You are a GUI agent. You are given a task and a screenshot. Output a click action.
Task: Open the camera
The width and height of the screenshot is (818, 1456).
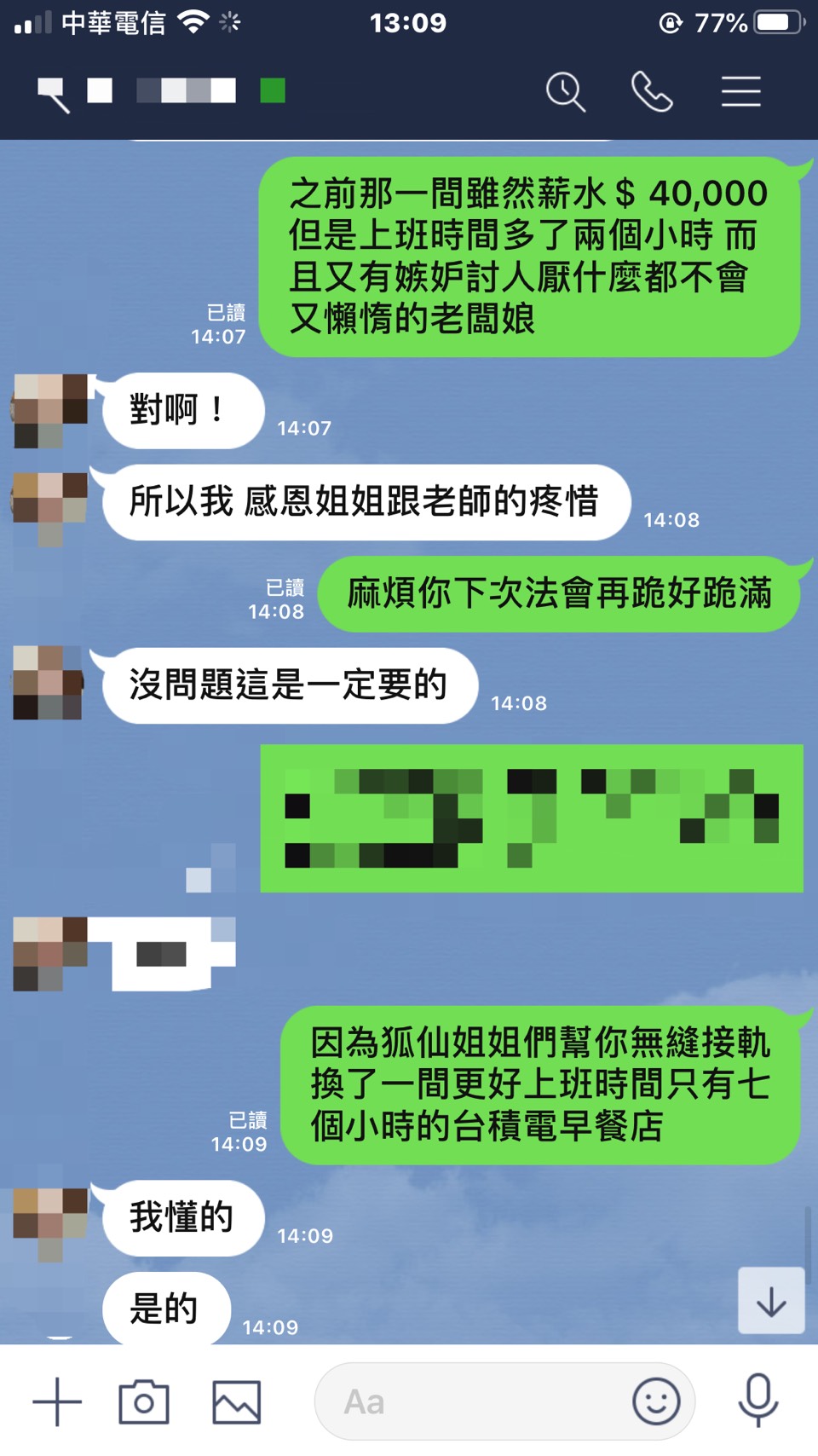[144, 1401]
